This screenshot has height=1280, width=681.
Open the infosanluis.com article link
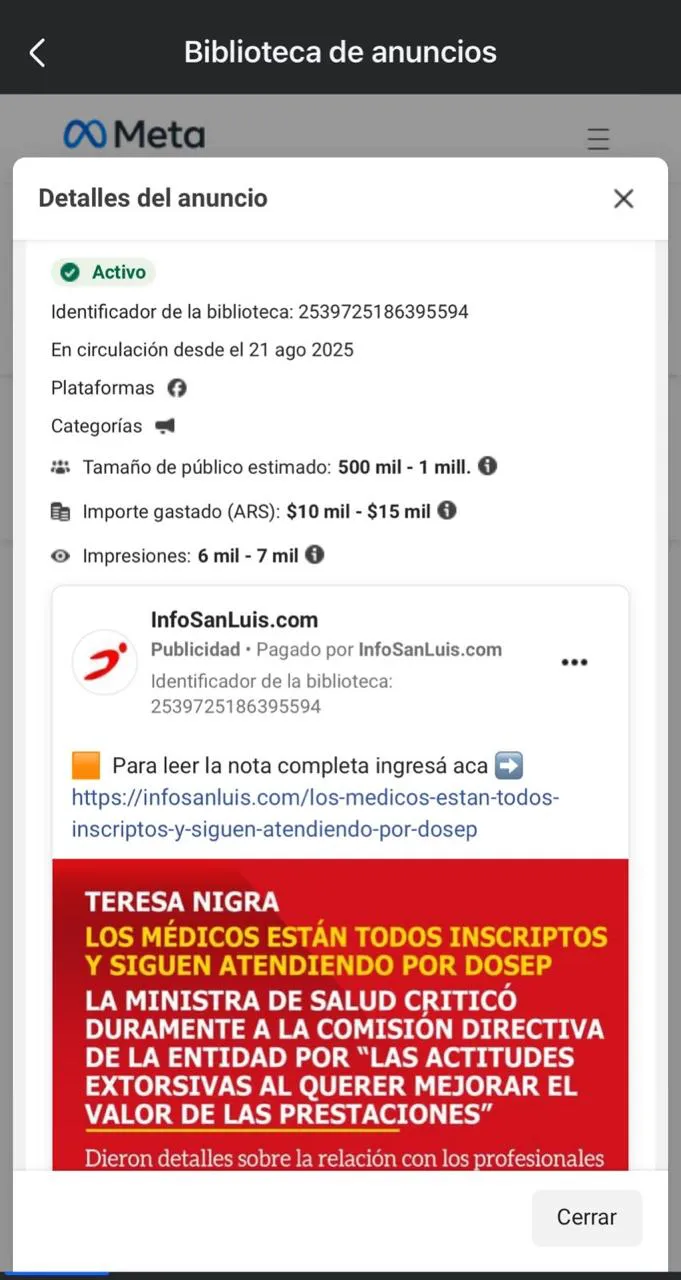(315, 814)
